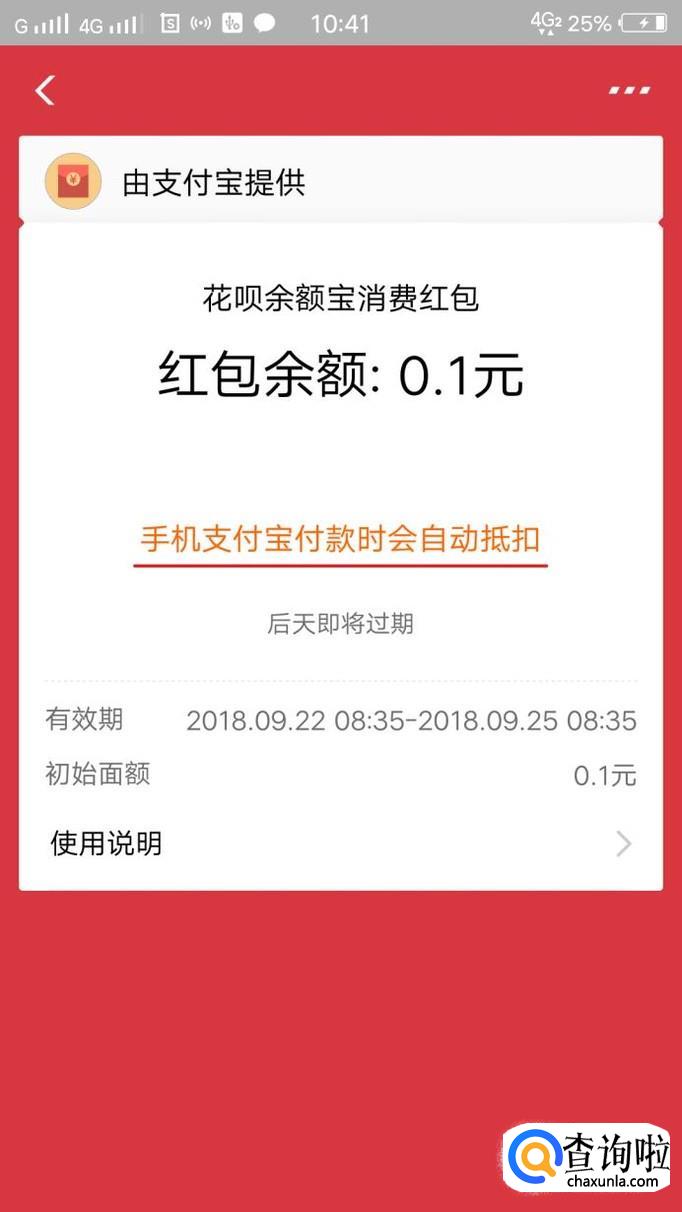Open the three-dot overflow menu

[x=629, y=91]
